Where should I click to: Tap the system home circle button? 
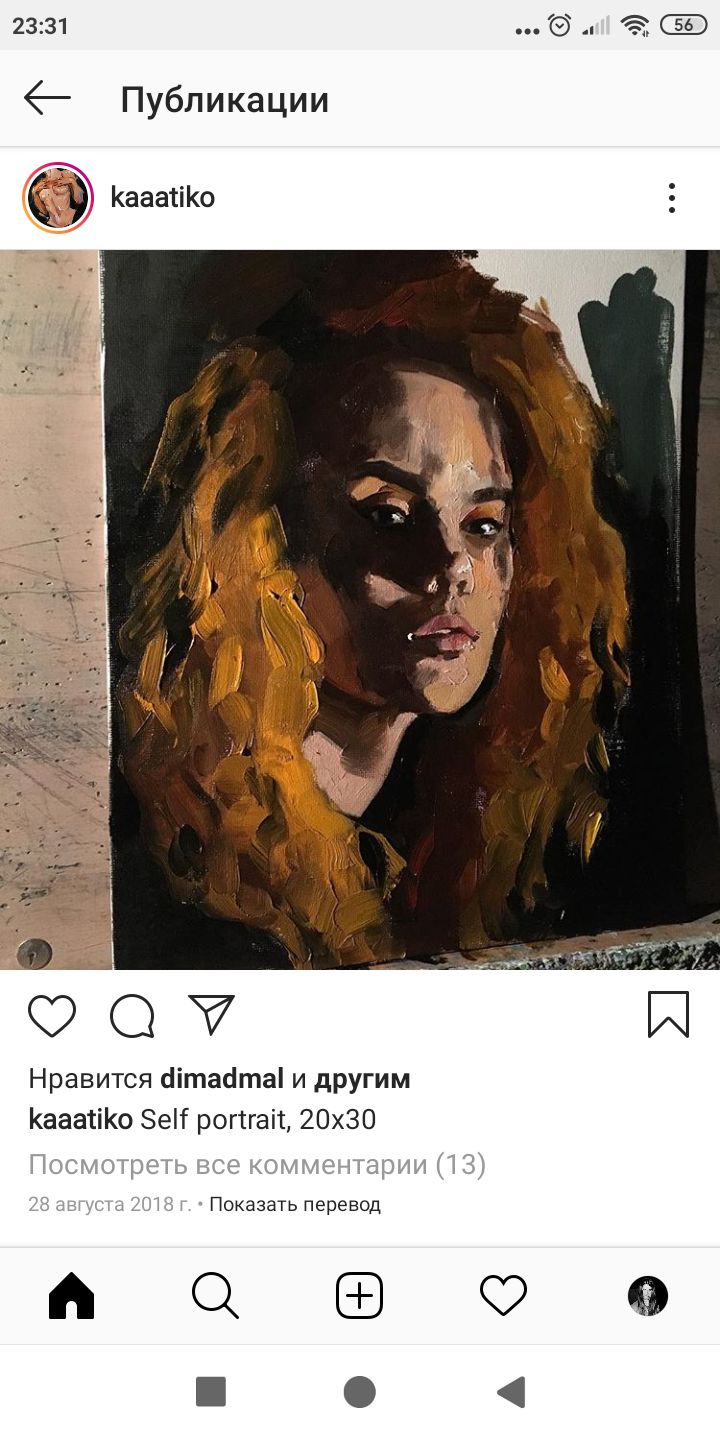pos(359,1392)
